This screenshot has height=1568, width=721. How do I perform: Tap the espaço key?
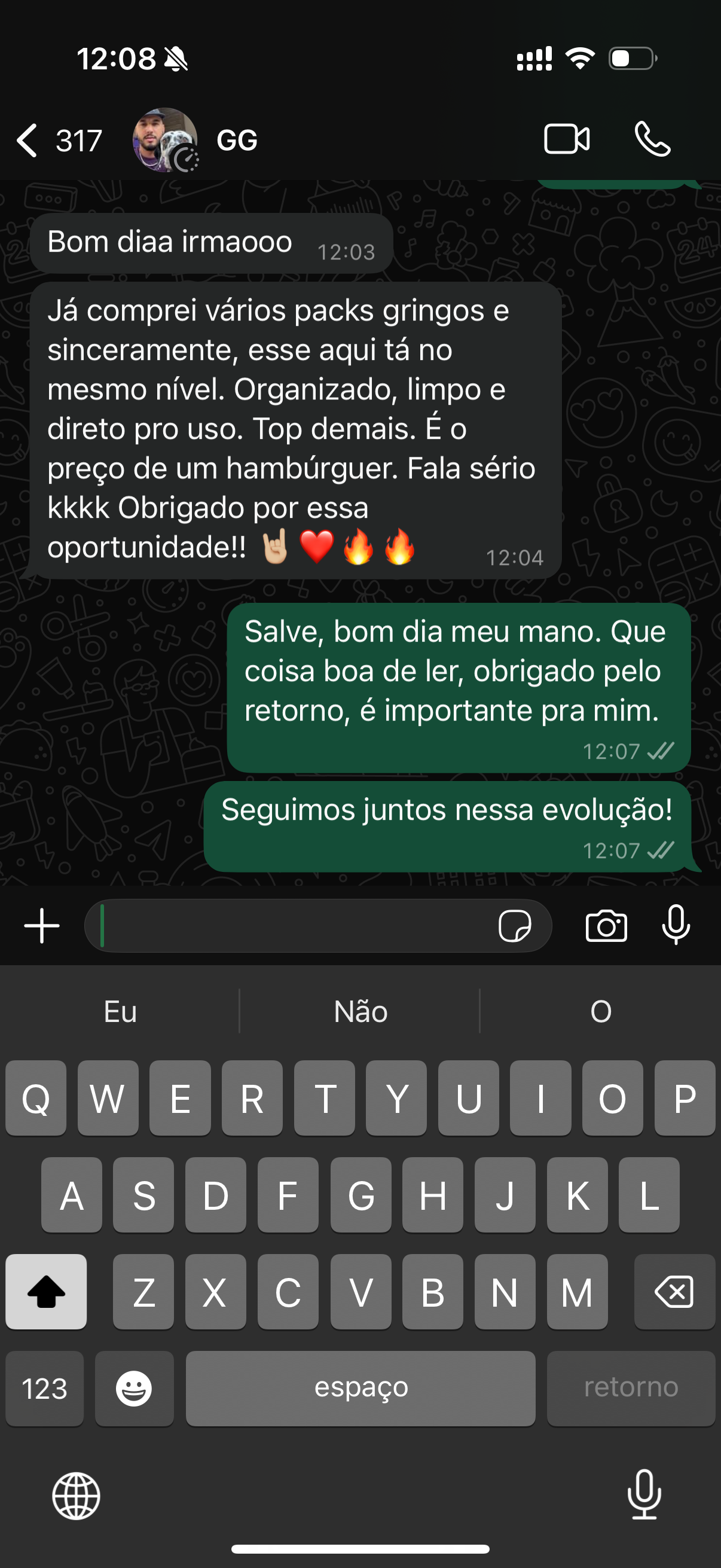[x=360, y=1388]
